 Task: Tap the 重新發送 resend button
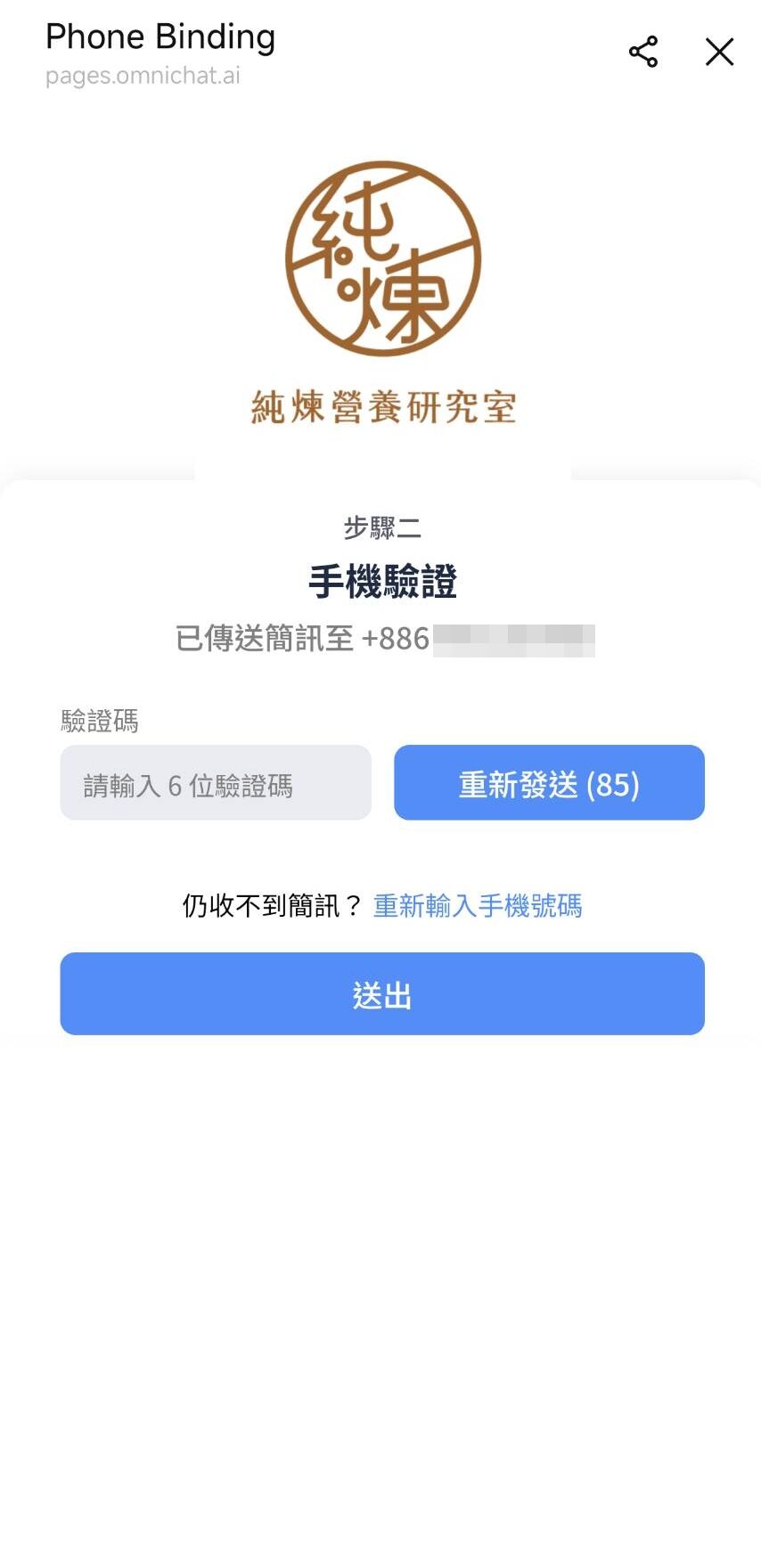(549, 783)
